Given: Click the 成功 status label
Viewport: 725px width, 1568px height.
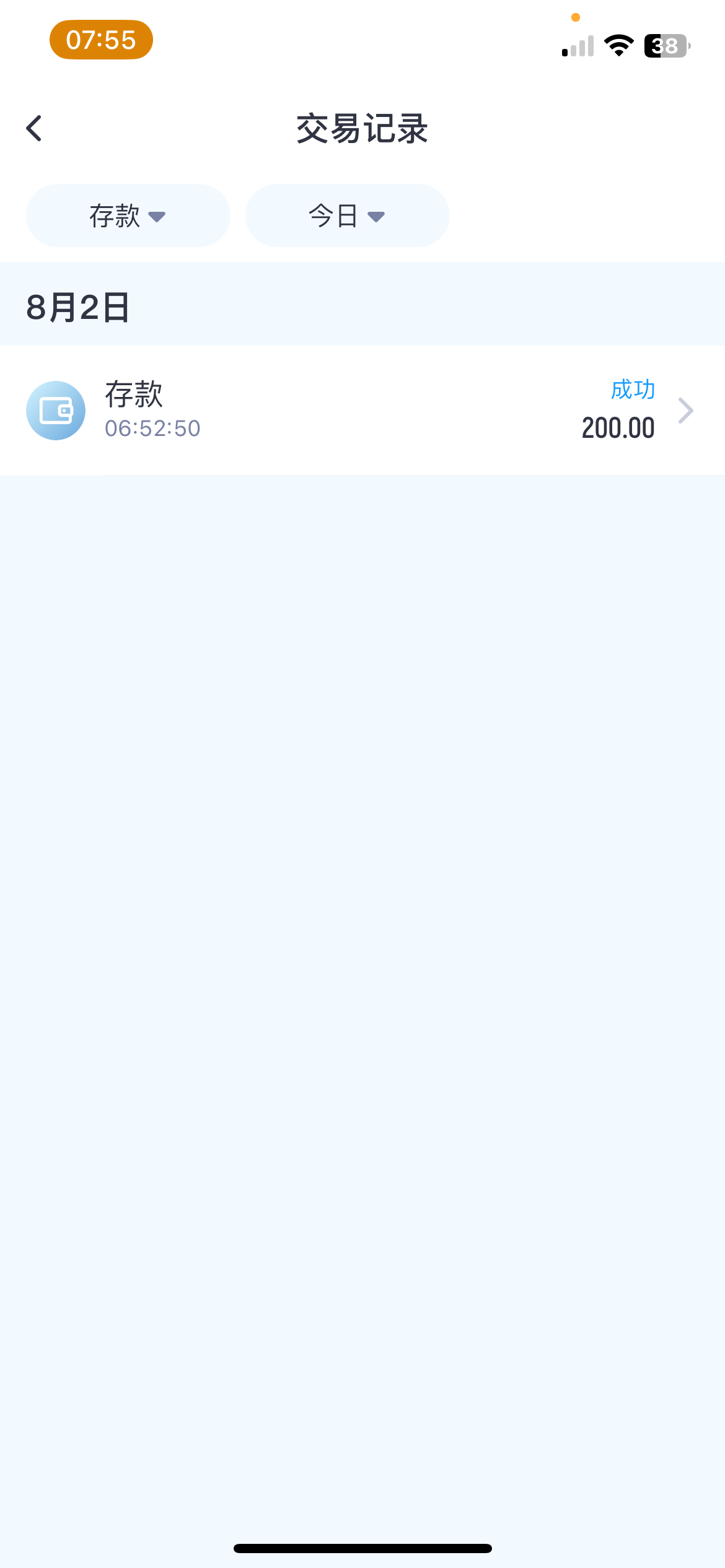Looking at the screenshot, I should [x=632, y=390].
